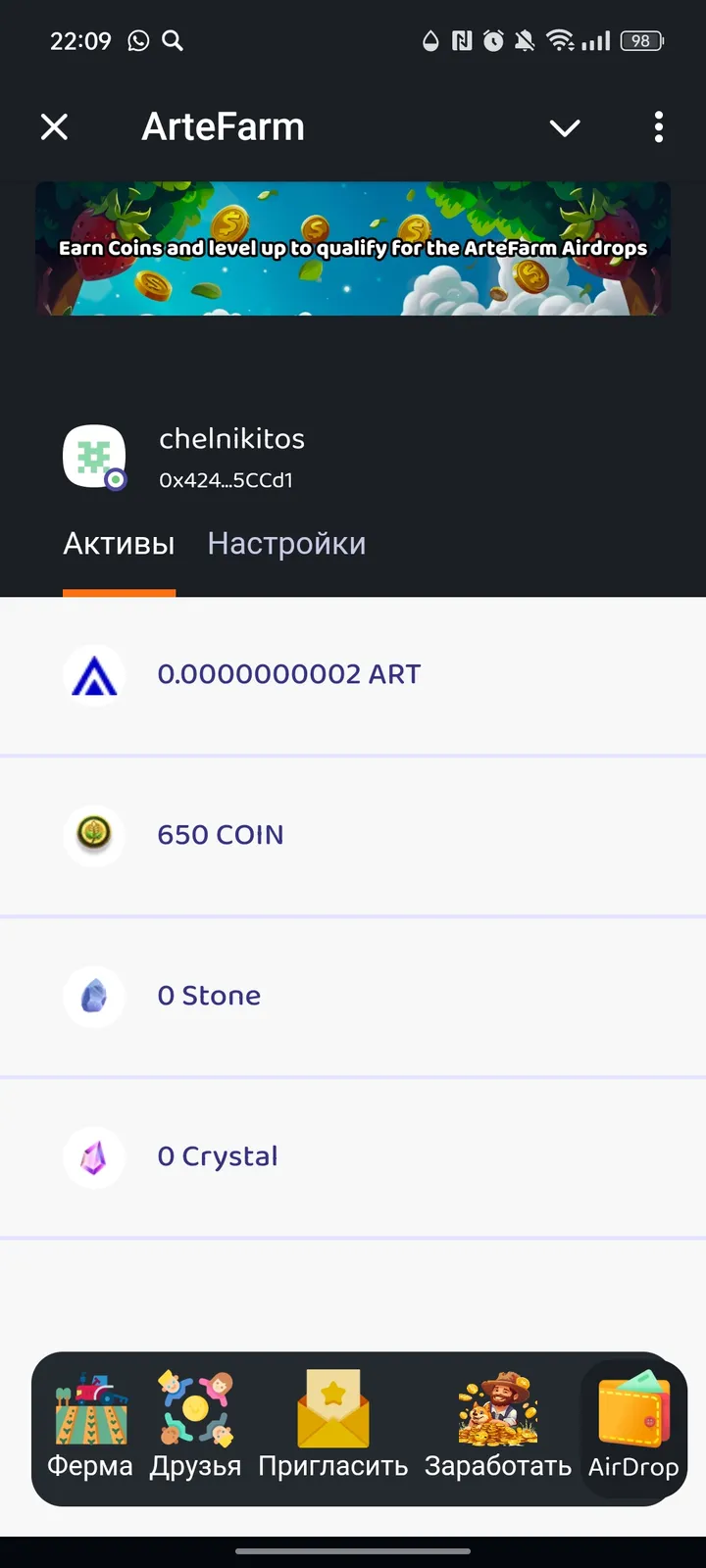The height and width of the screenshot is (1568, 706).
Task: Collapse the mini app with chevron arrow
Action: tap(565, 127)
